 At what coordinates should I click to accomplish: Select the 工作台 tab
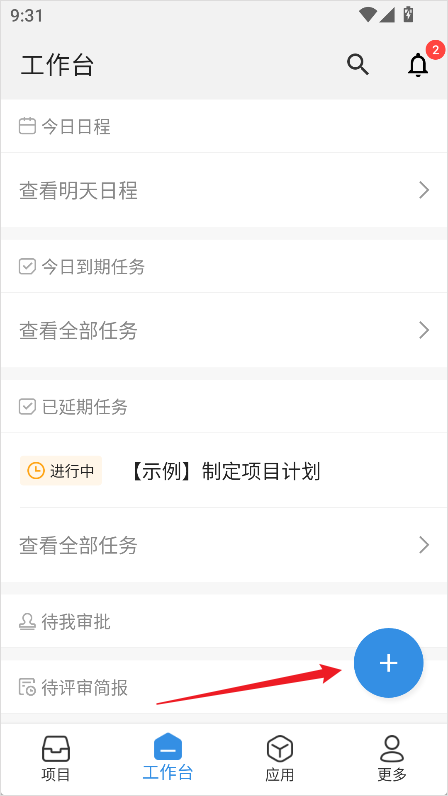168,758
